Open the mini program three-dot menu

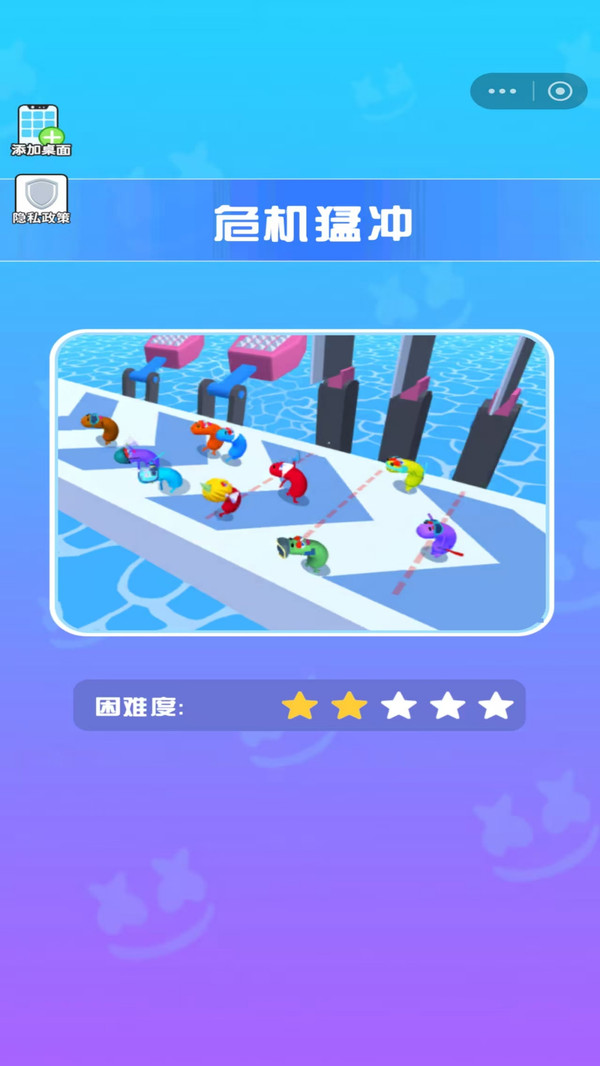[x=502, y=91]
